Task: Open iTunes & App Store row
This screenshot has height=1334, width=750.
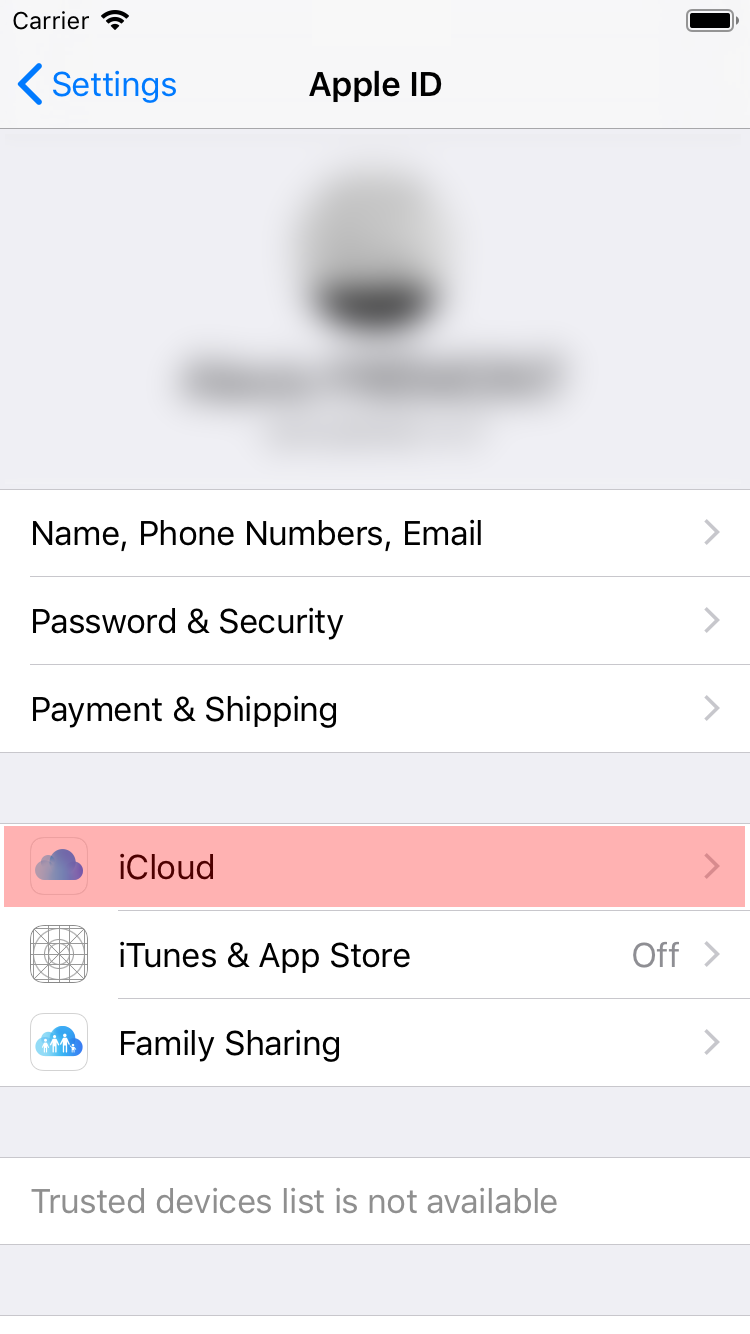Action: tap(375, 955)
